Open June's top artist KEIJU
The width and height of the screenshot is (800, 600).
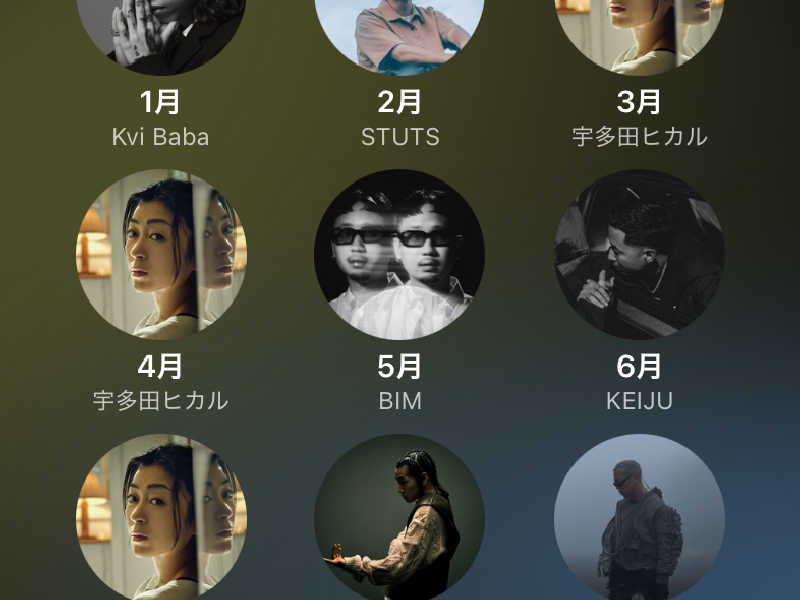[640, 254]
